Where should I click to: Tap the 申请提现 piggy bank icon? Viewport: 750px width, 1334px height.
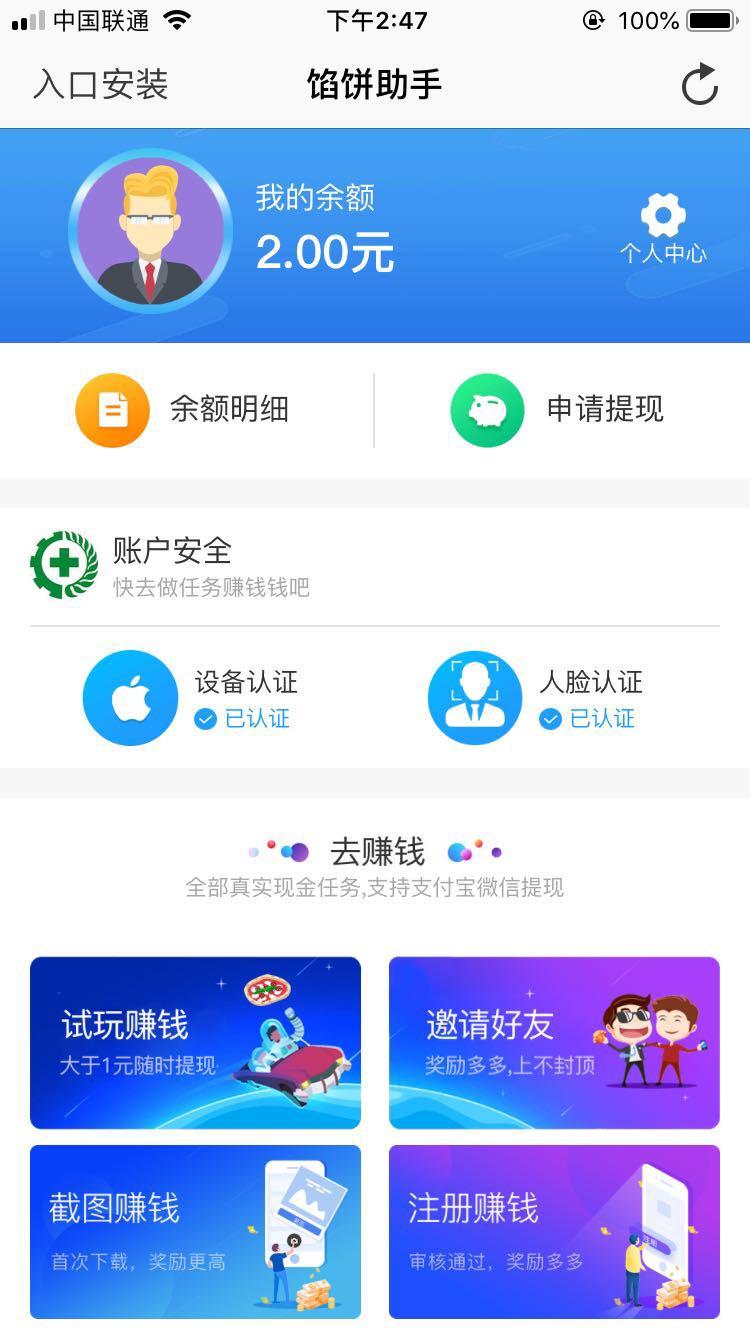click(x=487, y=410)
